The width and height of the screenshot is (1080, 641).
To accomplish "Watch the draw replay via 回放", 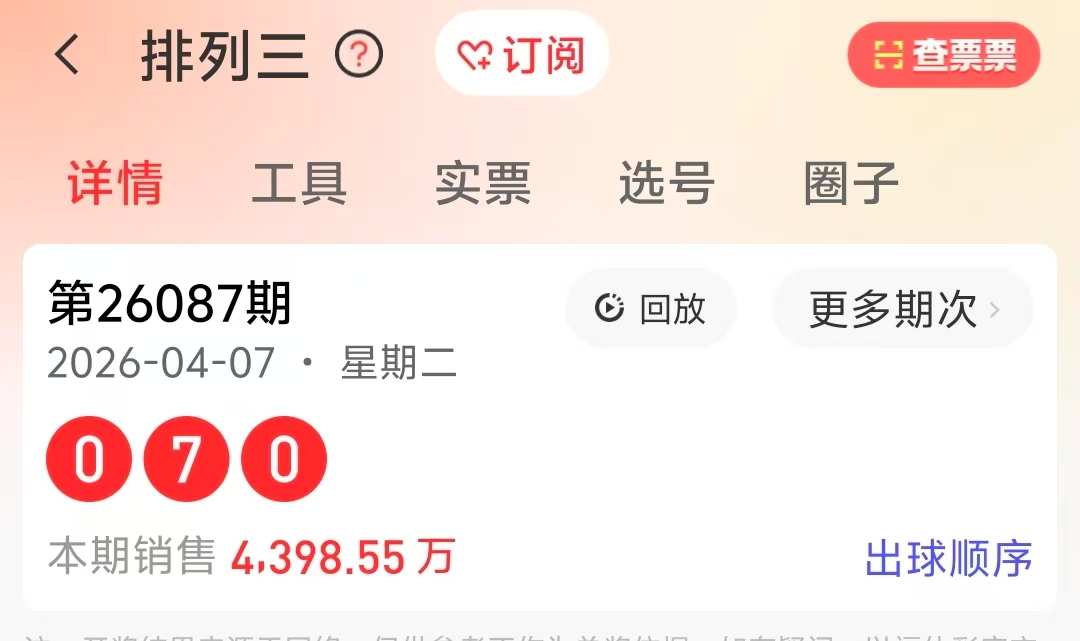I will [x=651, y=309].
